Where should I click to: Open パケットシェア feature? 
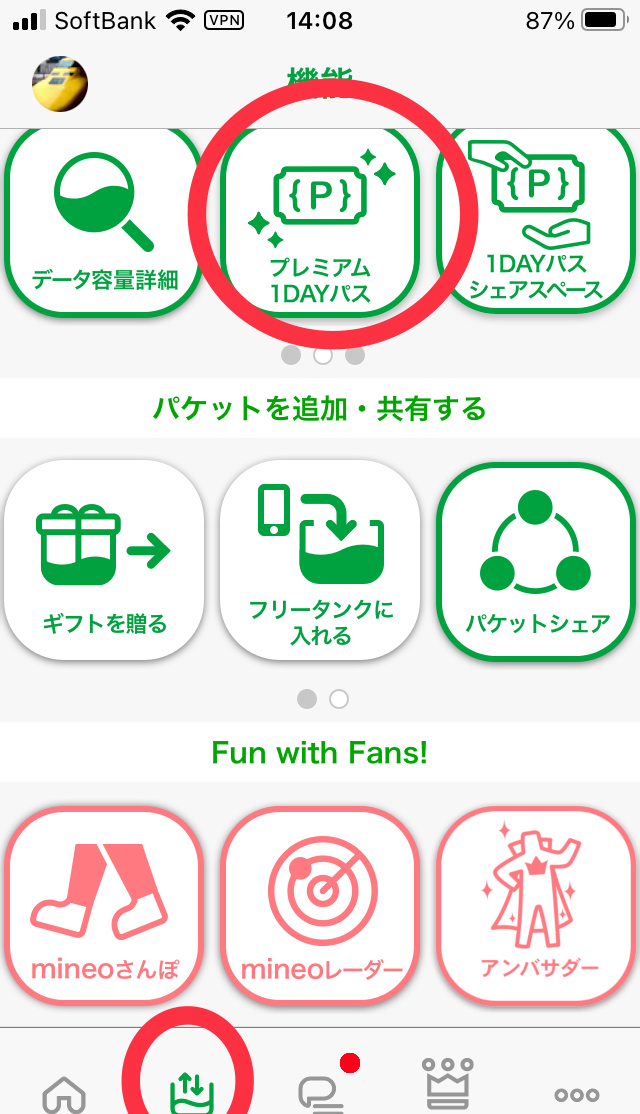coord(537,559)
